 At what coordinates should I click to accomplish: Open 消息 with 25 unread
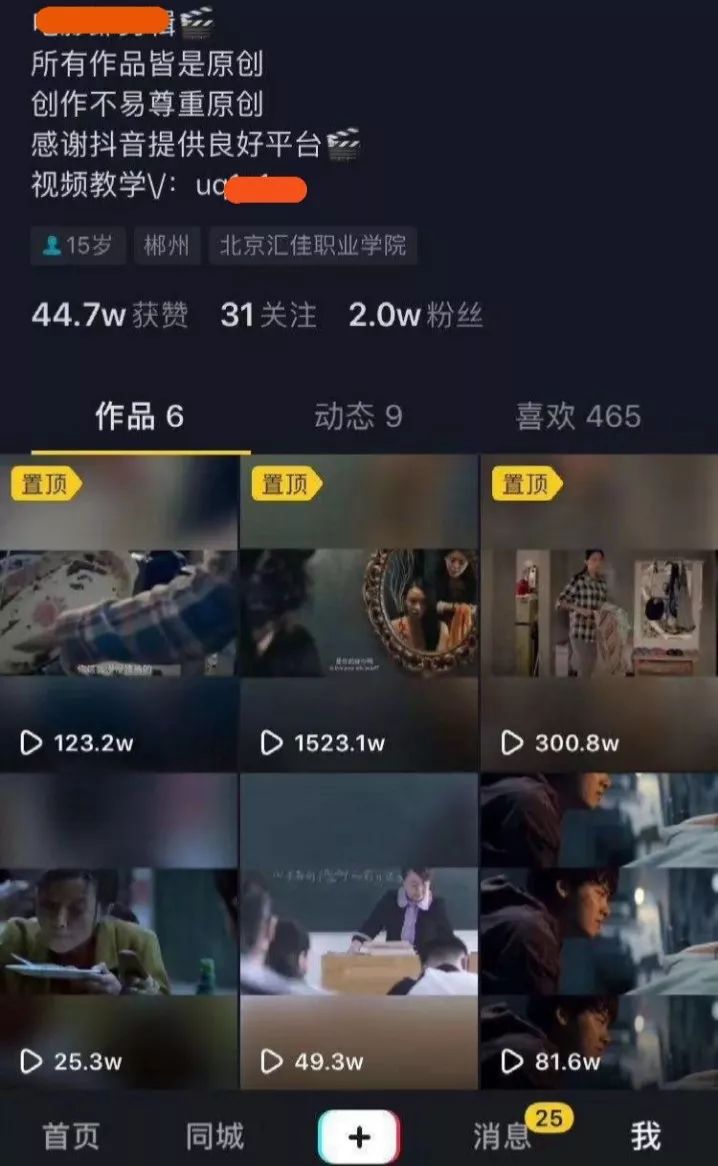click(503, 1136)
